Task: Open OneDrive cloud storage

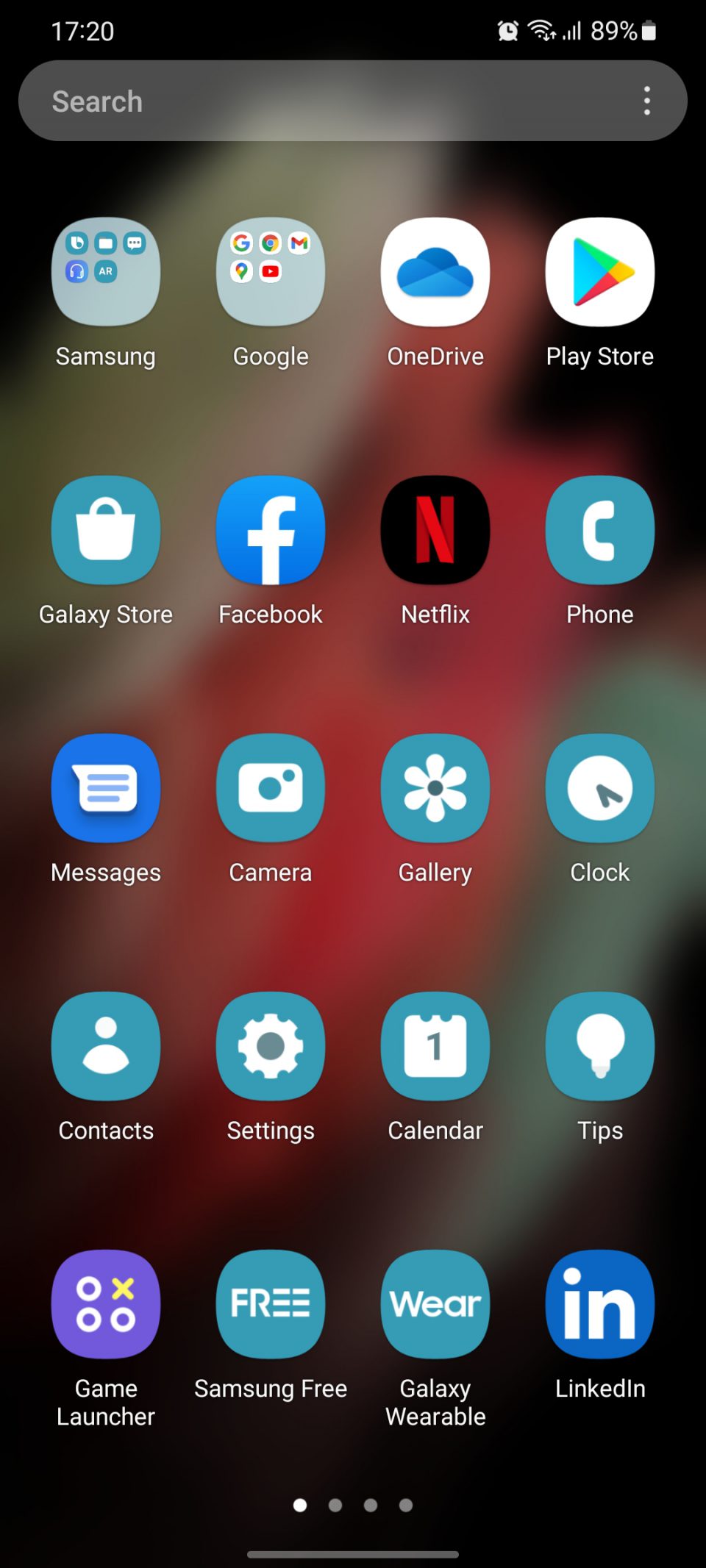Action: click(x=435, y=272)
